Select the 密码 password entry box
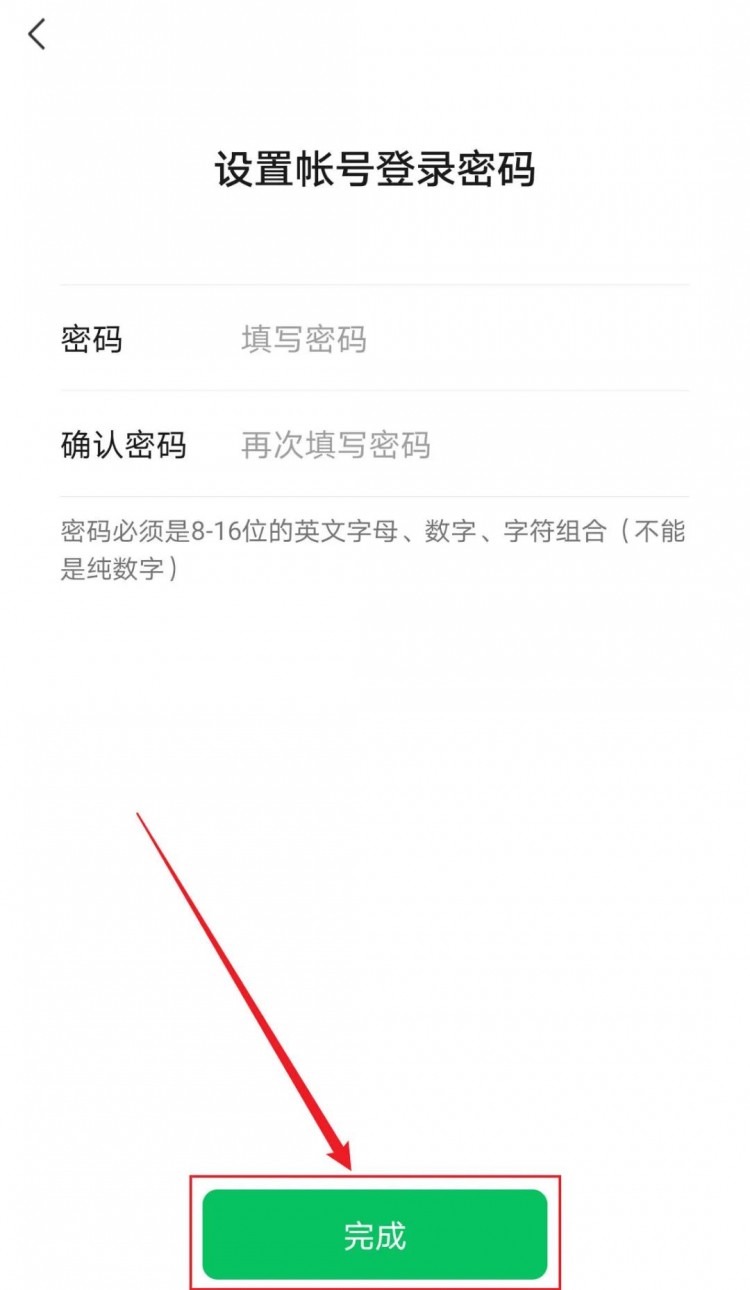 coord(400,340)
